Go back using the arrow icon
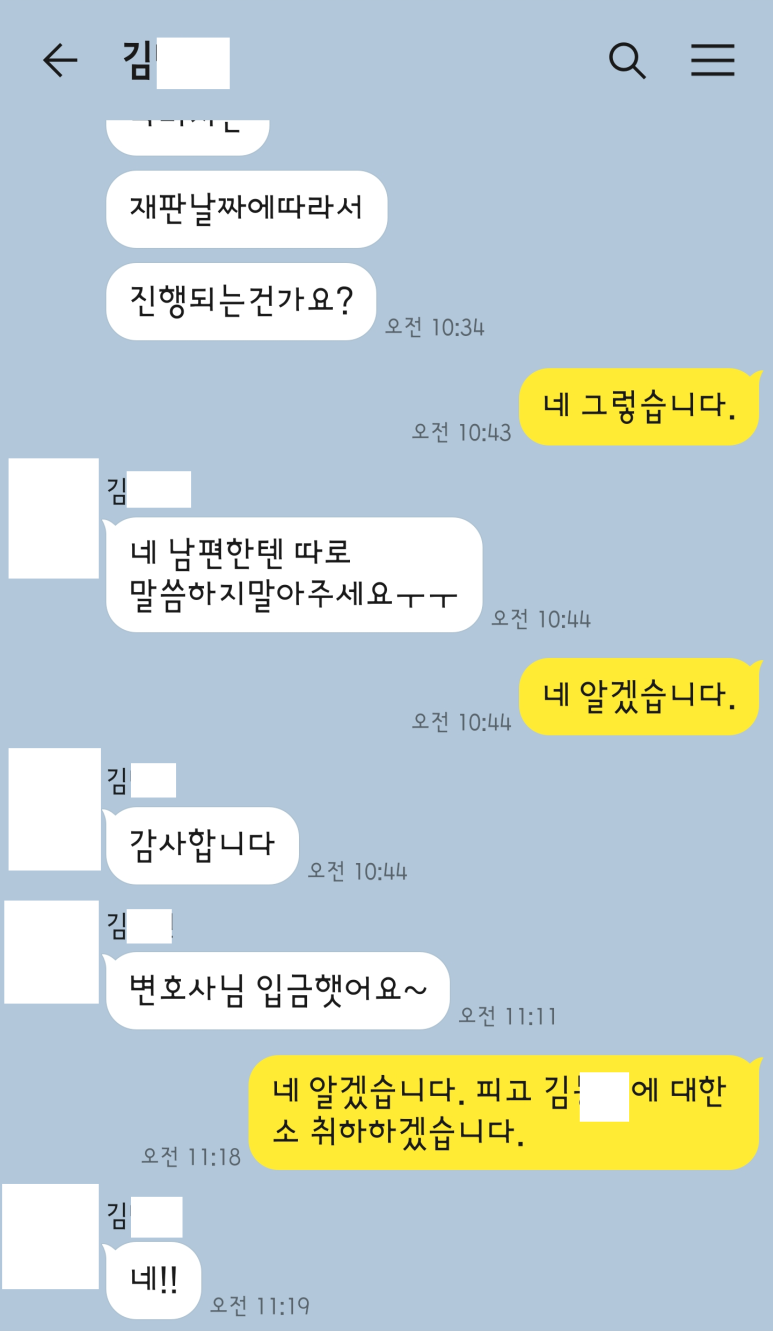773x1331 pixels. coord(60,62)
